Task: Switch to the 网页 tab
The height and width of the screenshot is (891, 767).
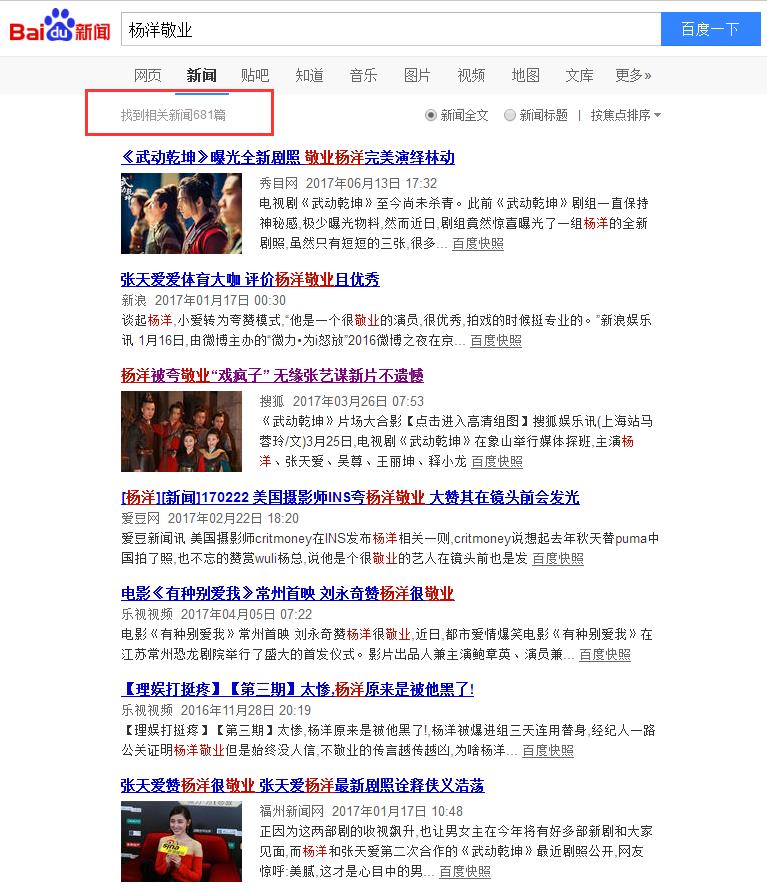Action: click(148, 75)
